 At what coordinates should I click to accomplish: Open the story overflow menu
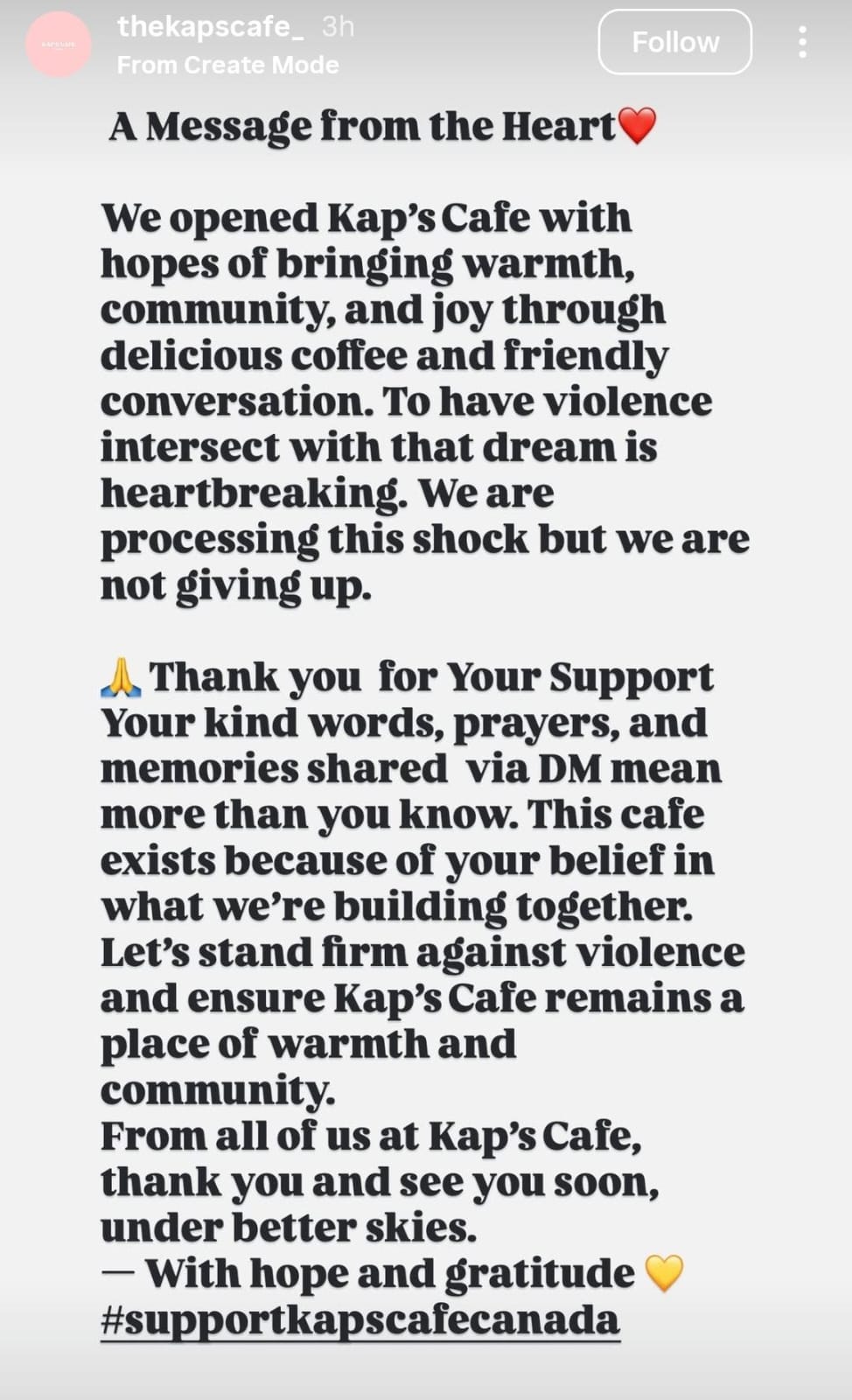pyautogui.click(x=802, y=42)
